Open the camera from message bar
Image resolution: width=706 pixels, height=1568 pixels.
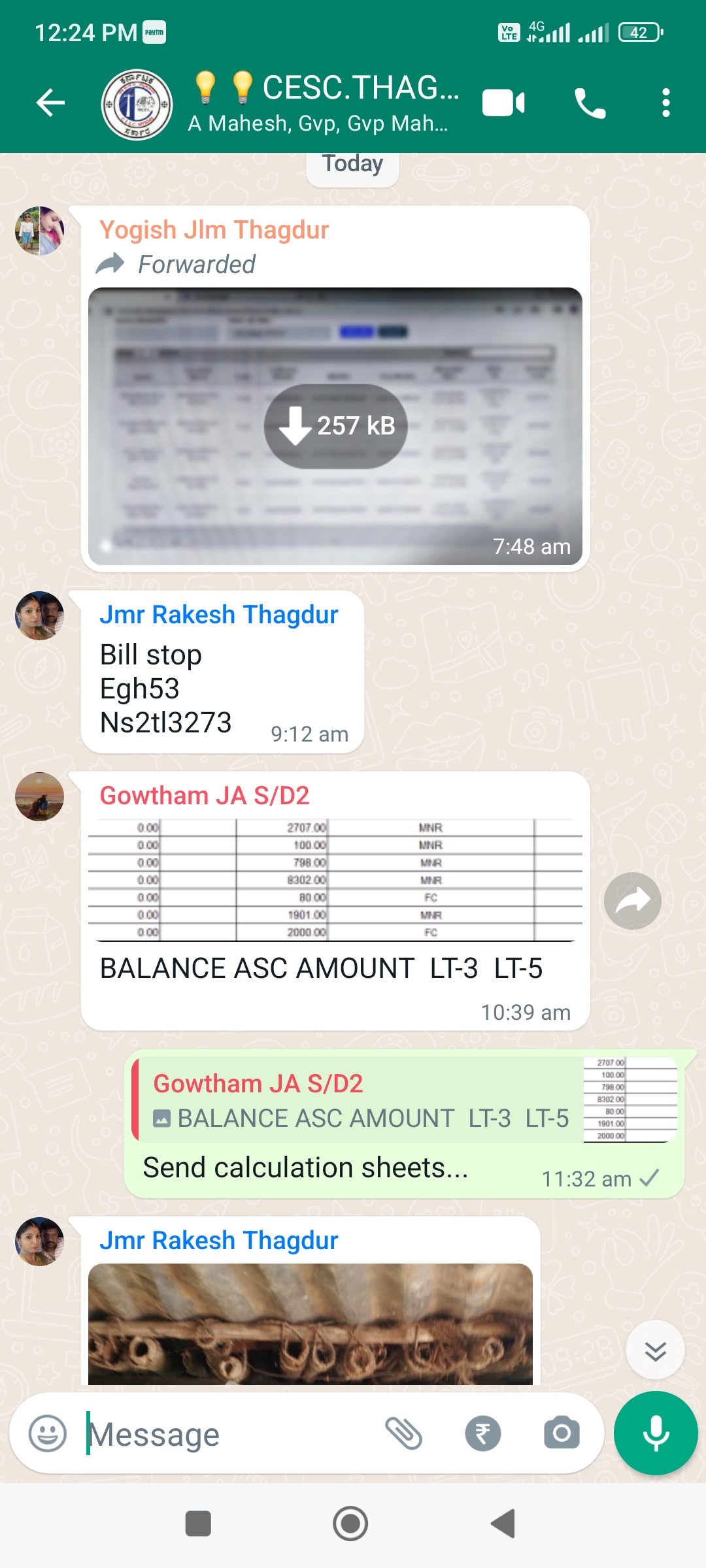(x=562, y=1433)
